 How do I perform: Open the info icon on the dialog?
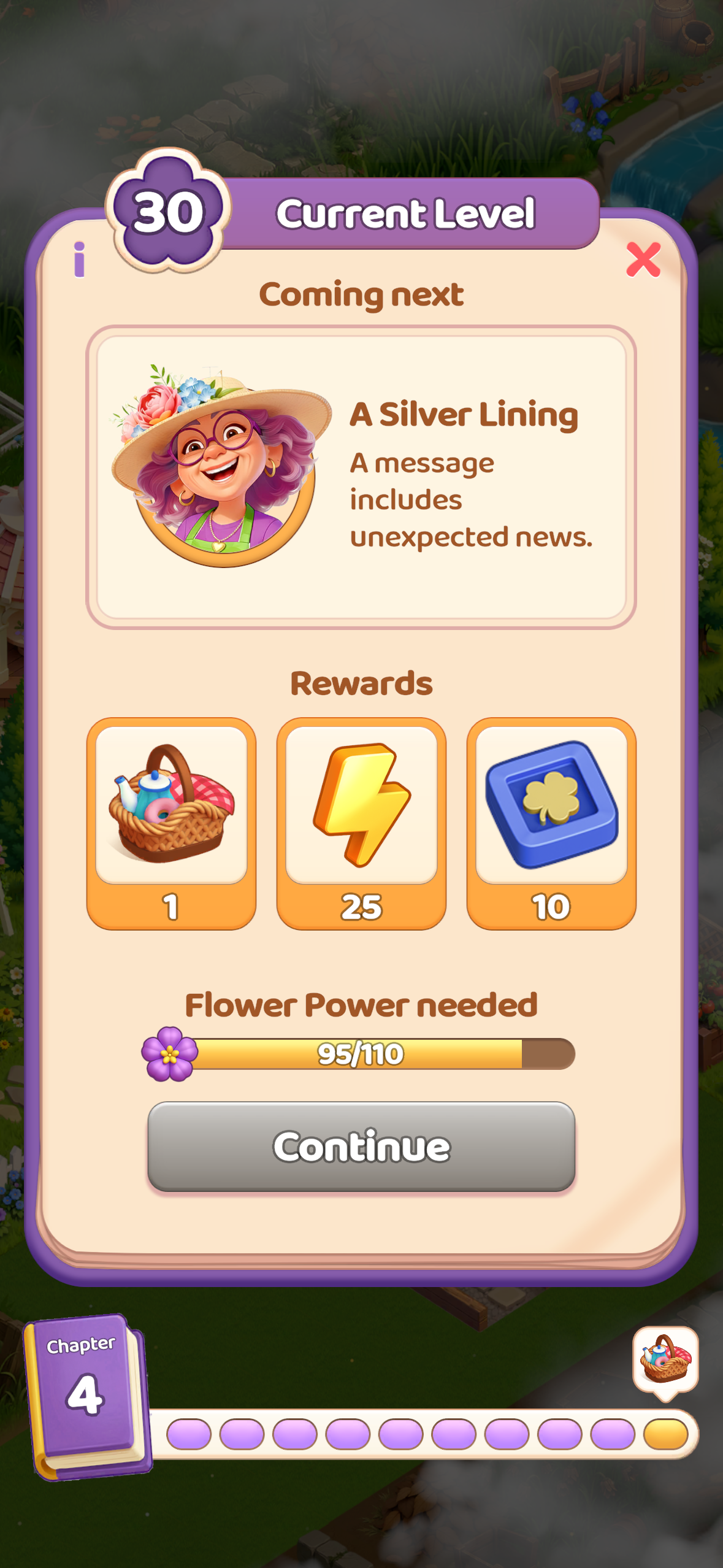coord(79,259)
